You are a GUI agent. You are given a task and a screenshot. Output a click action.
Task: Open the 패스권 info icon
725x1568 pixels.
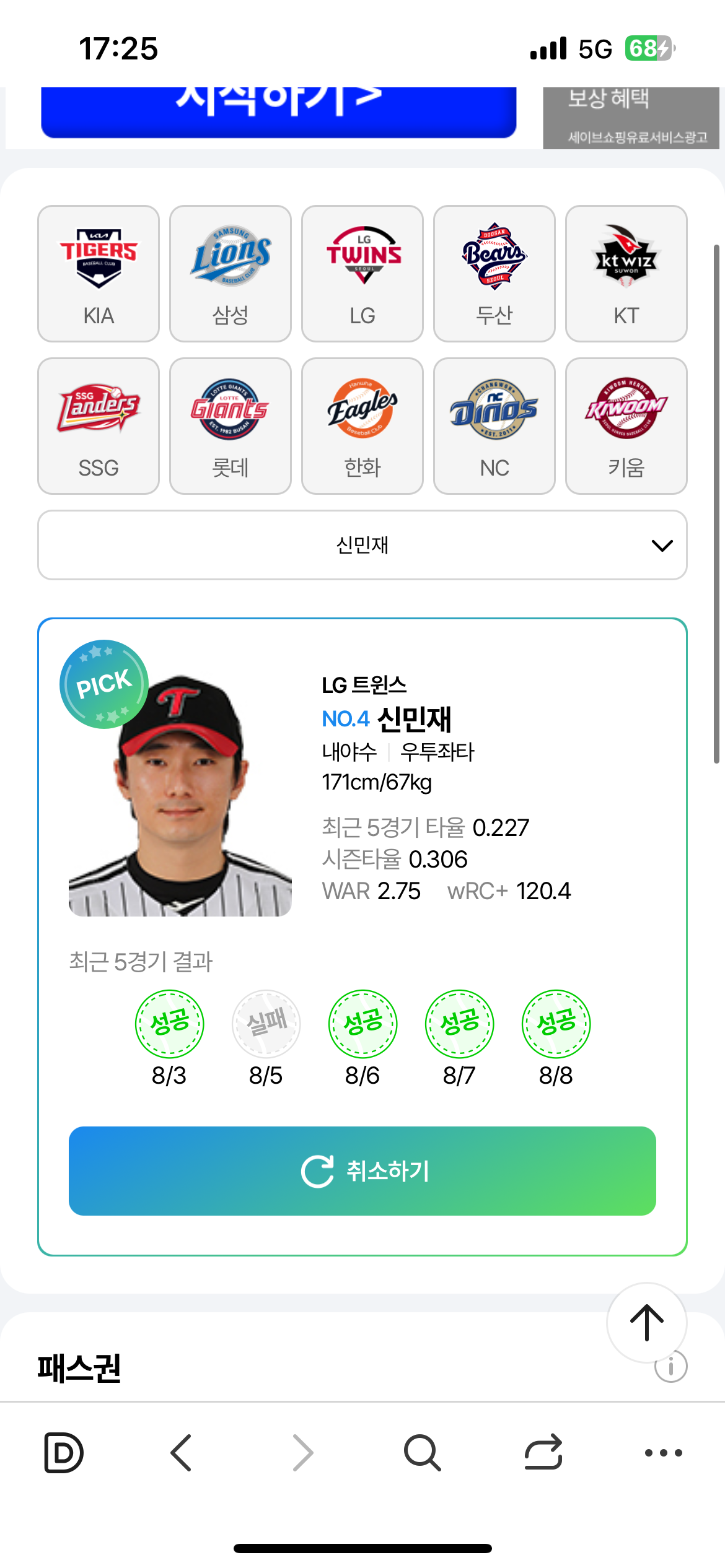tap(672, 1367)
